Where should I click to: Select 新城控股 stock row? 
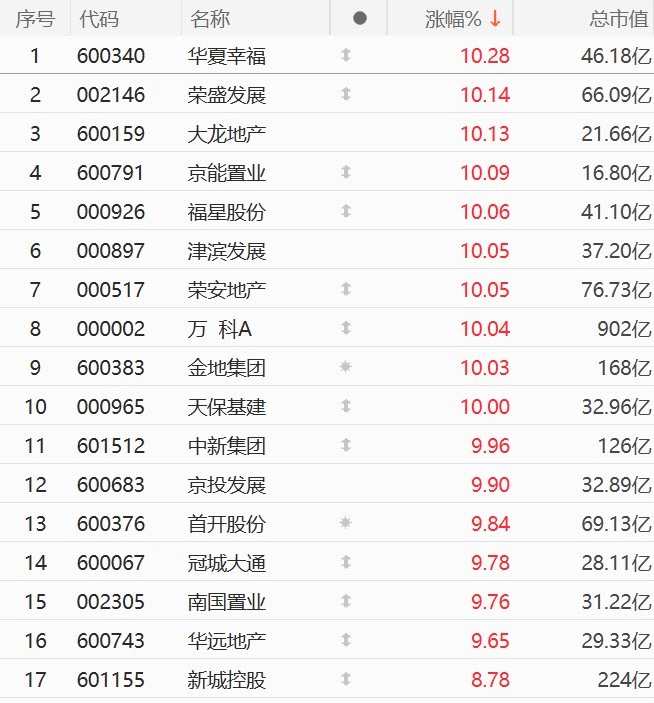click(226, 680)
